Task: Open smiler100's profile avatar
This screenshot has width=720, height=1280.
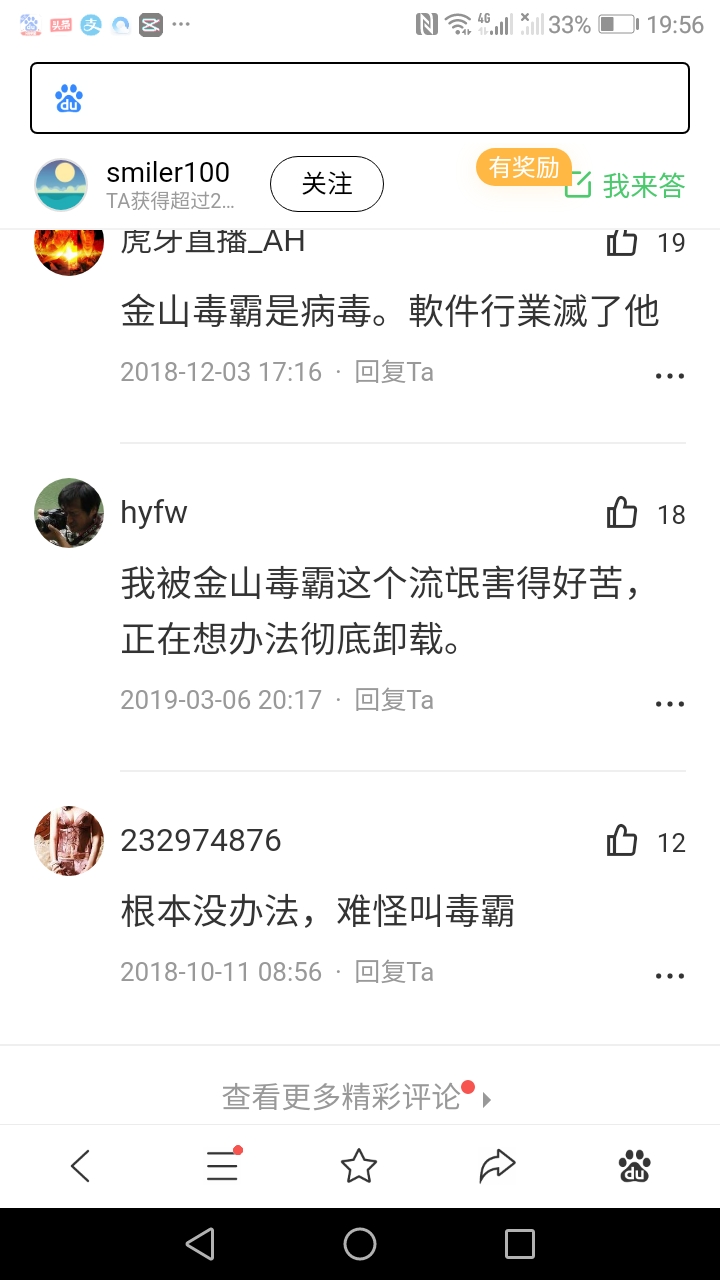Action: (x=61, y=184)
